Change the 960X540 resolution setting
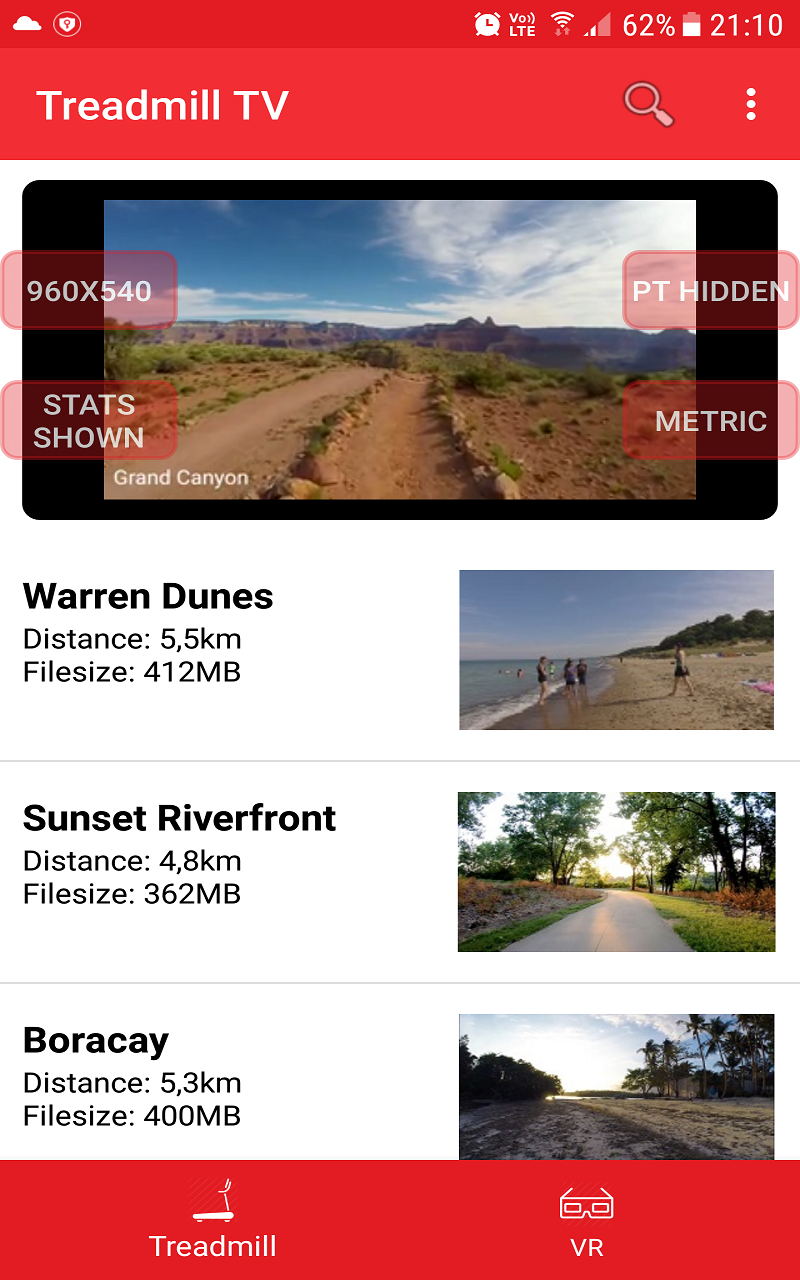This screenshot has width=800, height=1280. [89, 291]
